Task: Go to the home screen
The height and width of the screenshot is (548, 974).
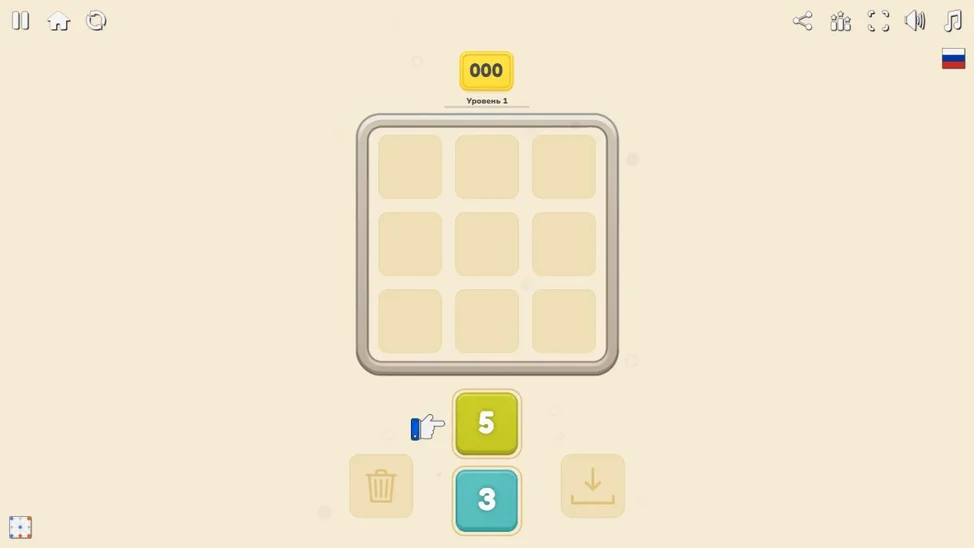Action: pos(59,21)
